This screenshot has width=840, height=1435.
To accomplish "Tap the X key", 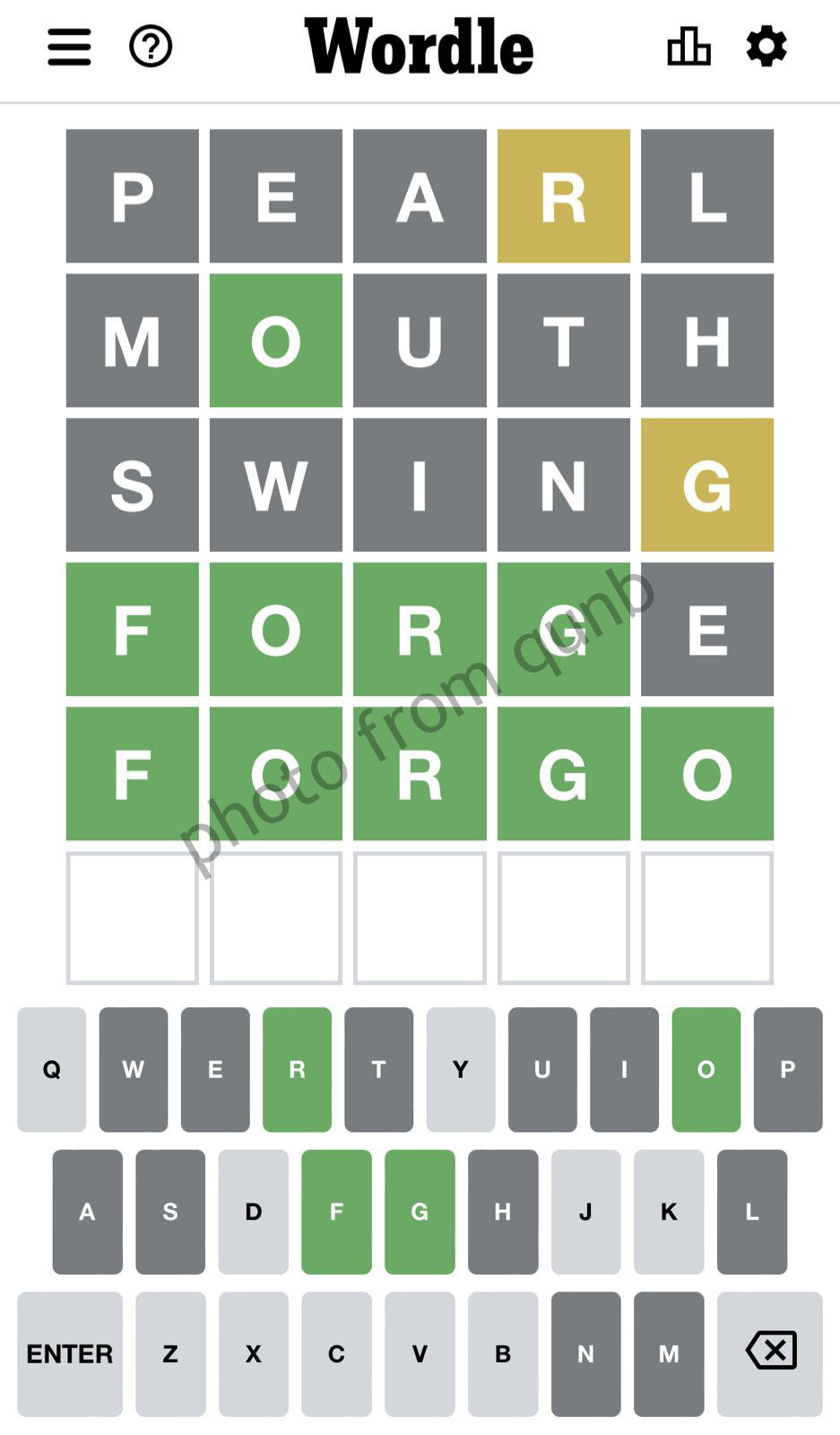I will (x=254, y=1353).
